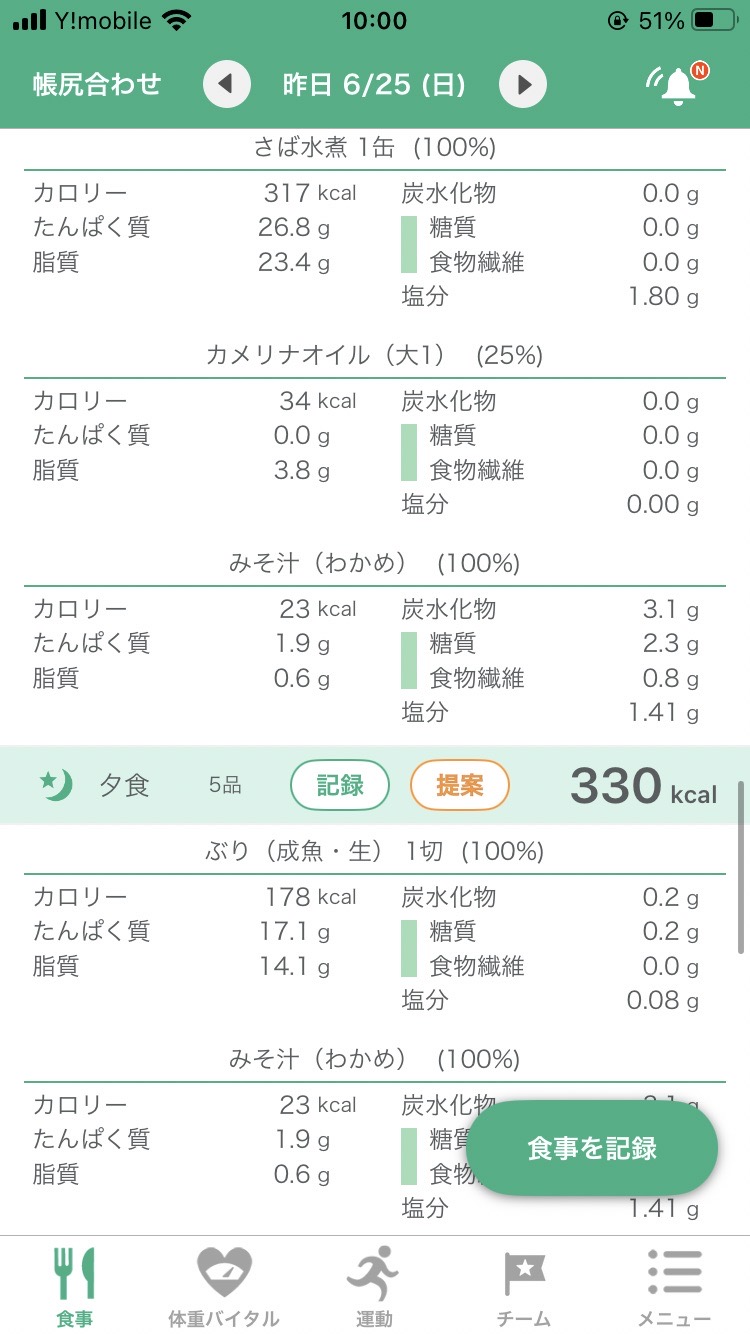The height and width of the screenshot is (1334, 750).
Task: Open the カメリナオイル(大1) entry
Action: (375, 355)
